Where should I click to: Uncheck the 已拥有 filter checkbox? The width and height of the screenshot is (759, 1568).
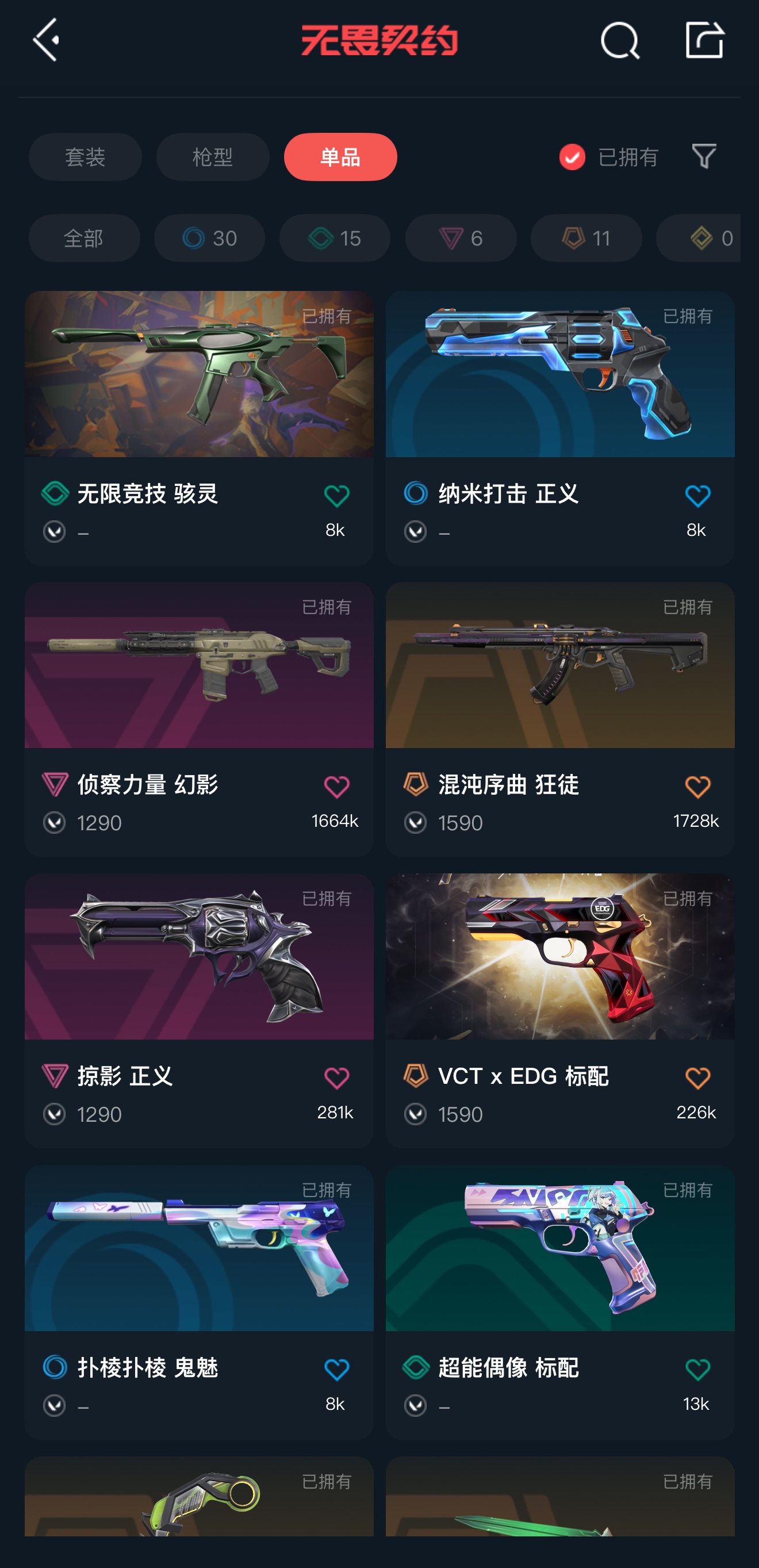[572, 157]
